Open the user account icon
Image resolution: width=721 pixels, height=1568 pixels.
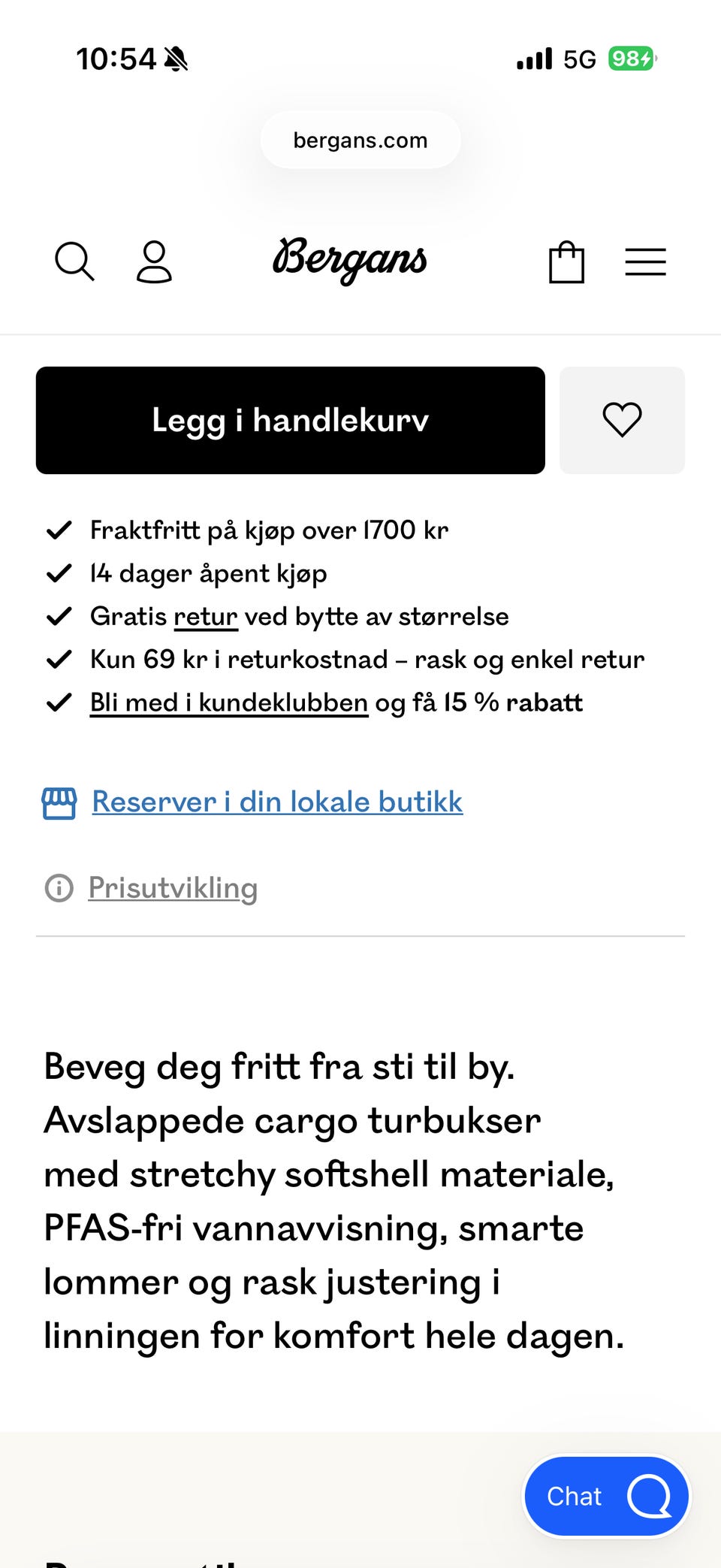tap(154, 261)
